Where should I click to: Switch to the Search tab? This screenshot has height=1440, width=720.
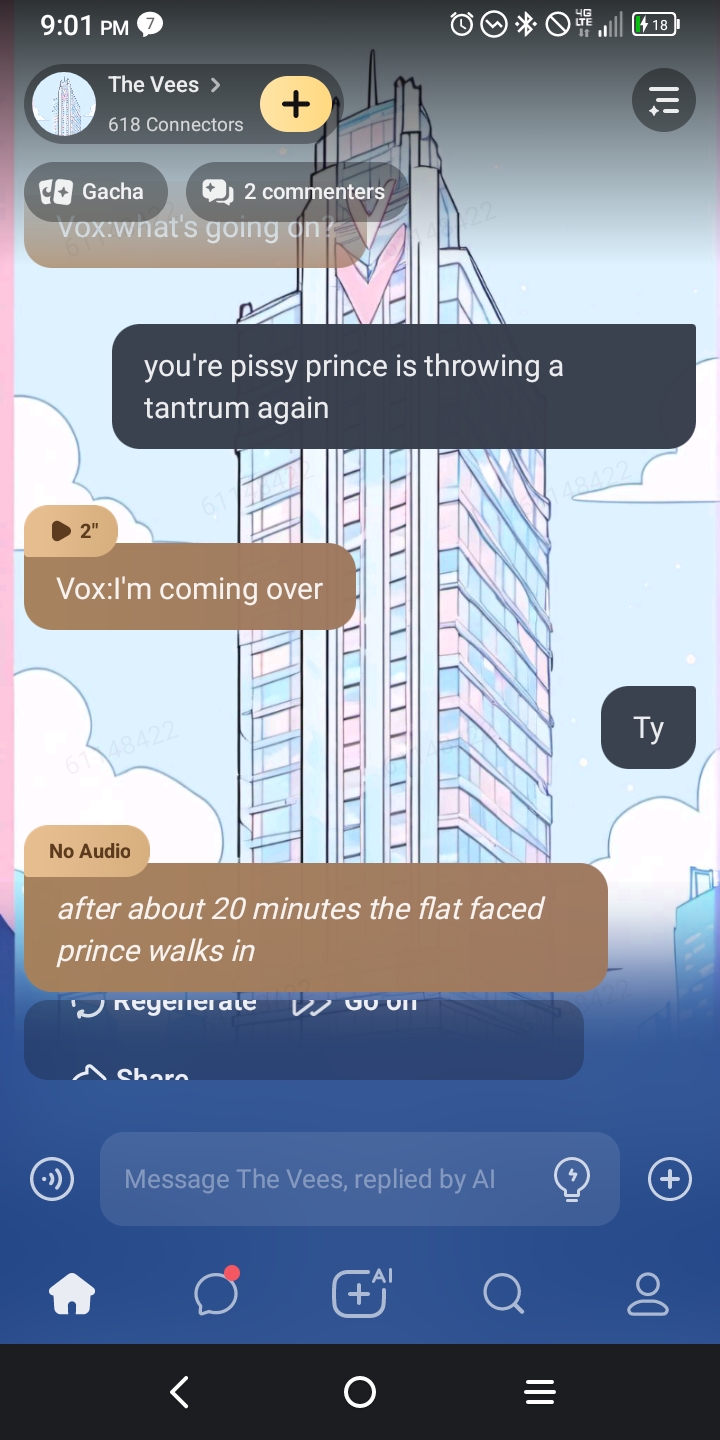click(x=503, y=1296)
